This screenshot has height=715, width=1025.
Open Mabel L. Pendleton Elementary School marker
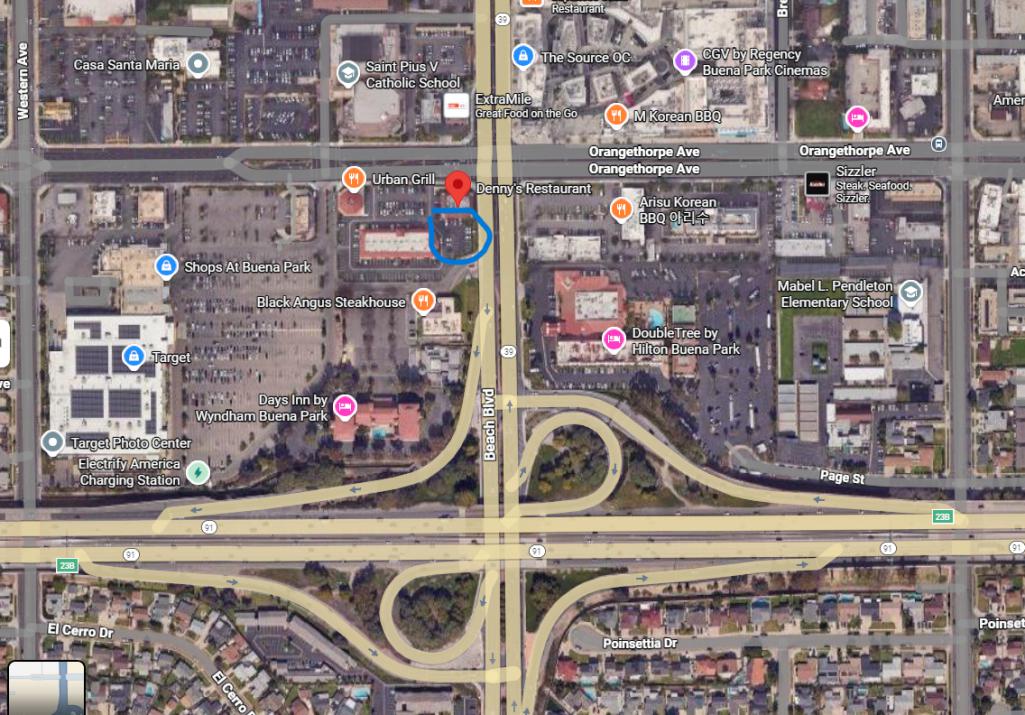coord(910,293)
